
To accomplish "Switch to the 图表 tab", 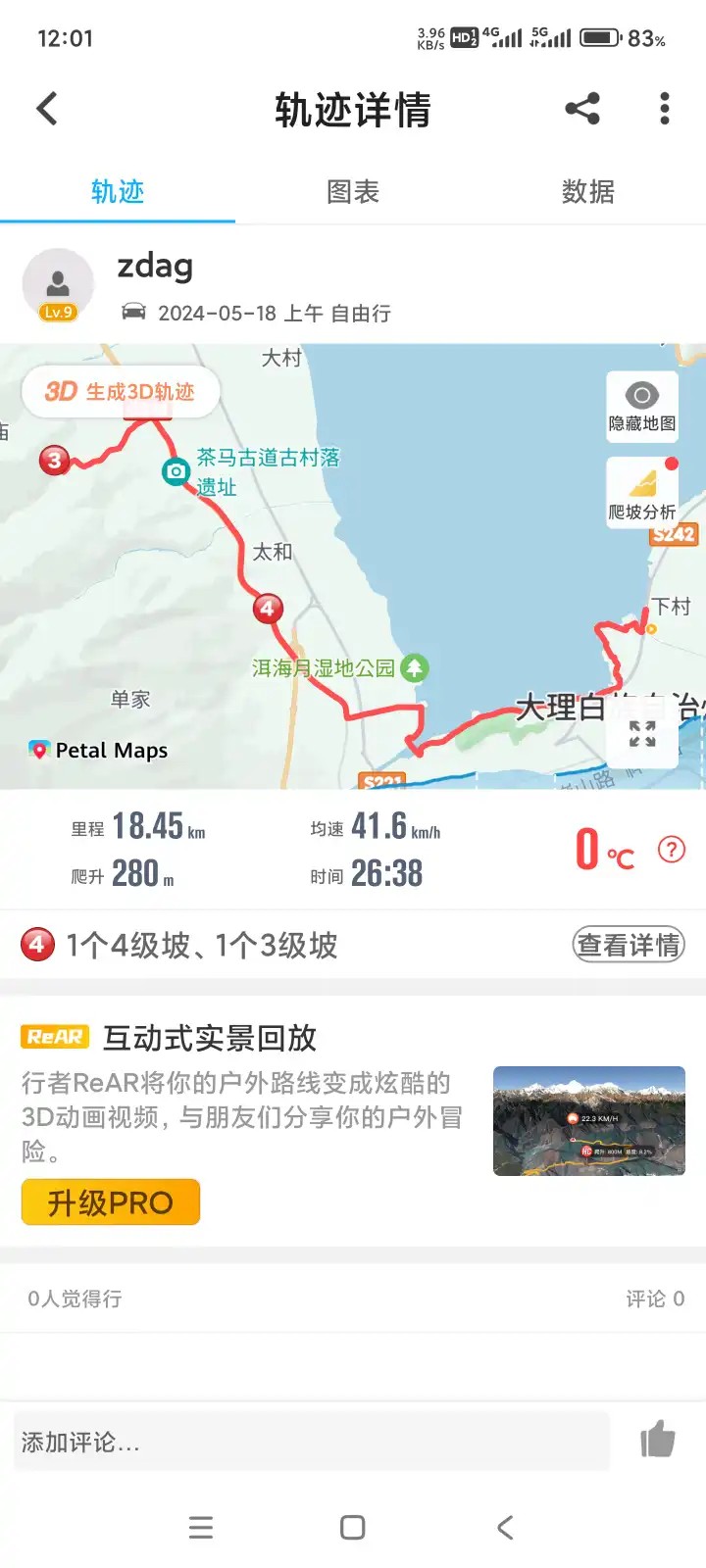I will click(x=353, y=192).
